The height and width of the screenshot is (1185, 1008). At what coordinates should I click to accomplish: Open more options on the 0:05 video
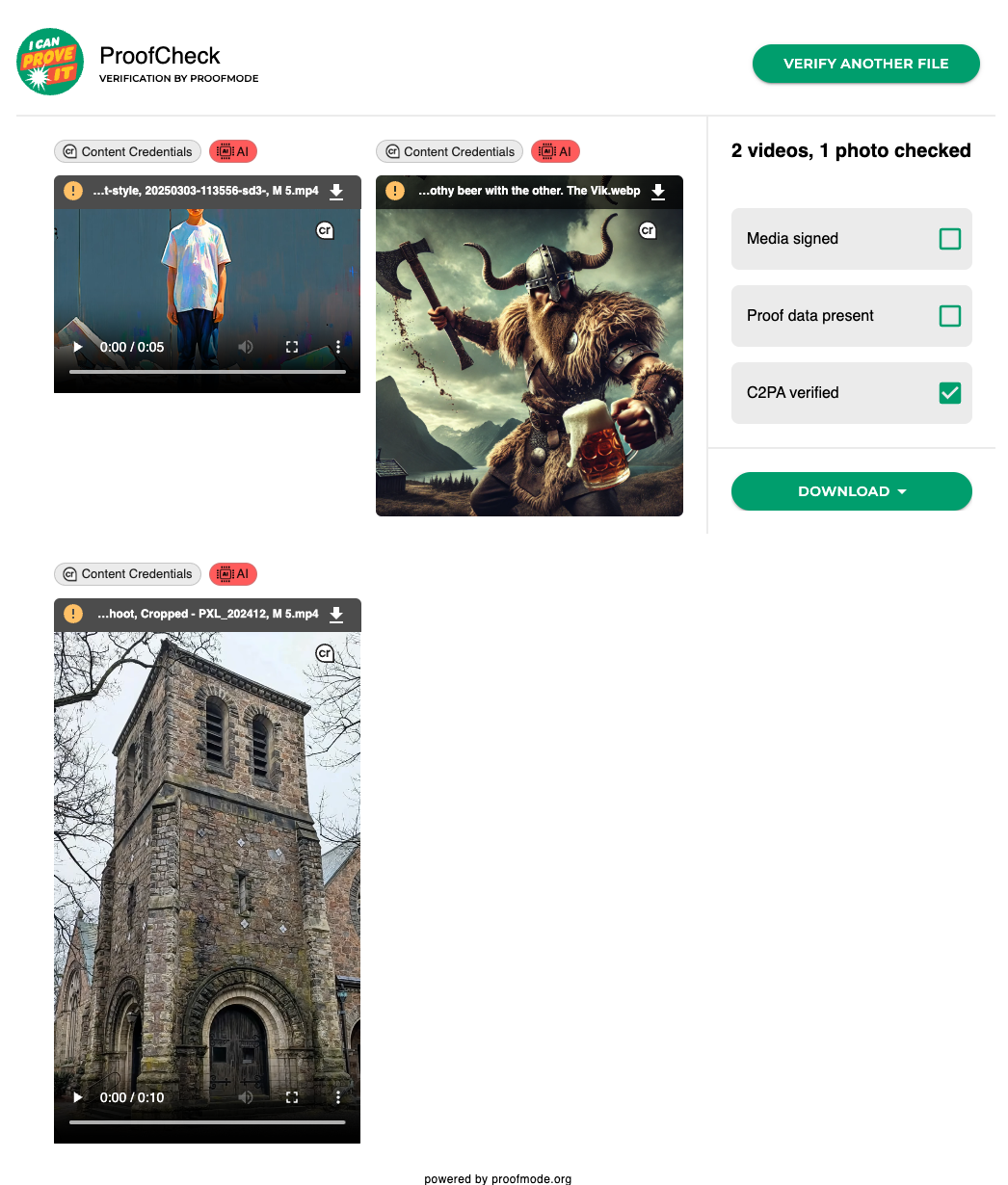tap(338, 347)
